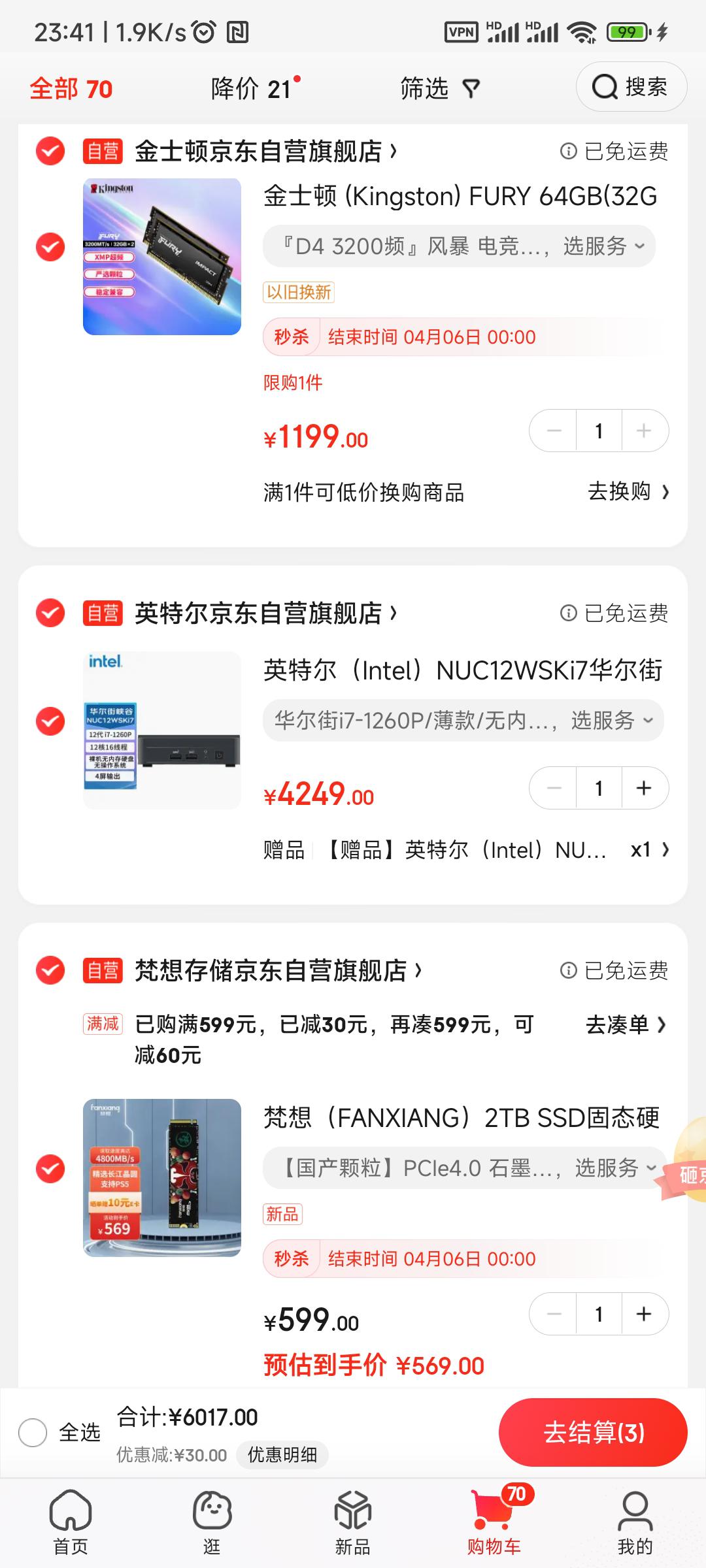Increase quantity of Intel NUC12WSKi7

pos(644,788)
